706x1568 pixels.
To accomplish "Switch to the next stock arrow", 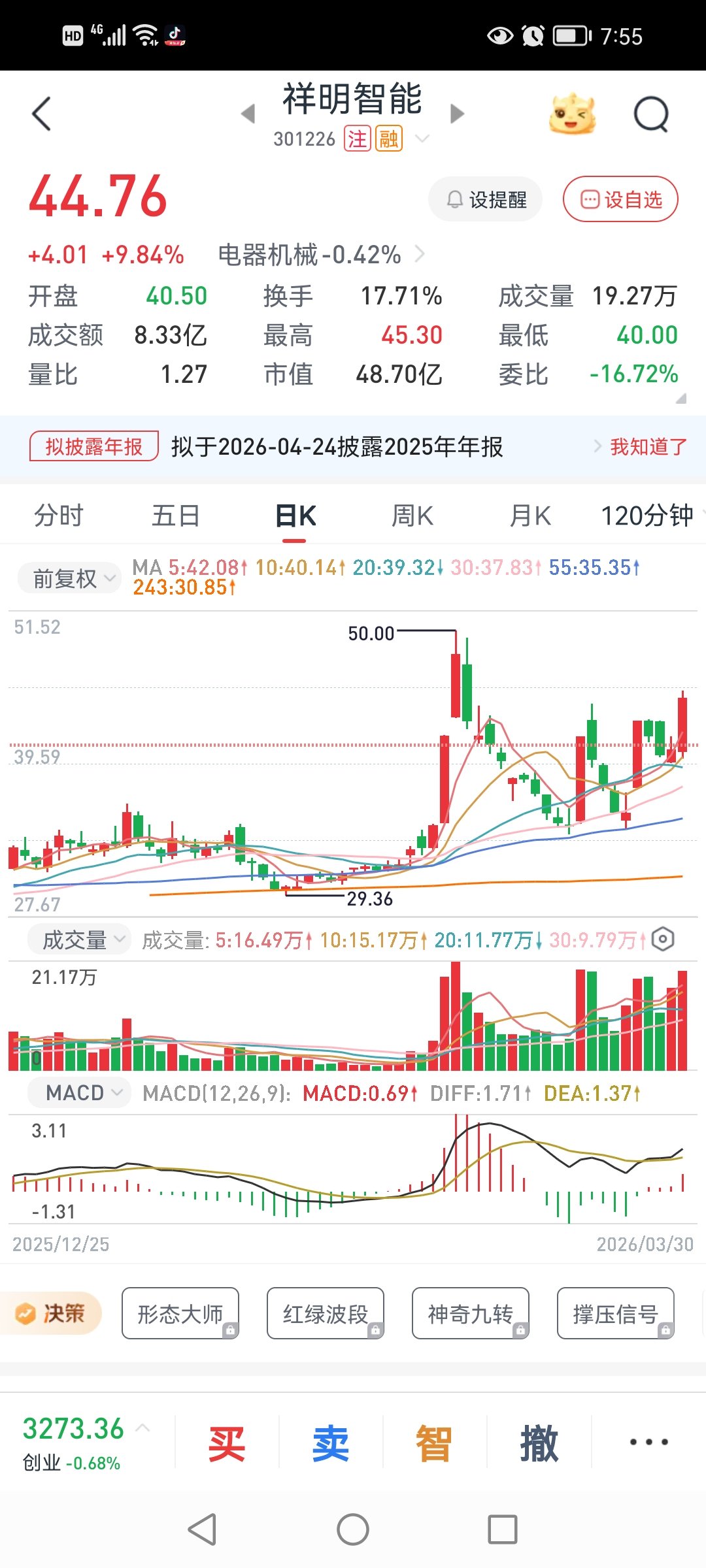I will click(x=458, y=114).
